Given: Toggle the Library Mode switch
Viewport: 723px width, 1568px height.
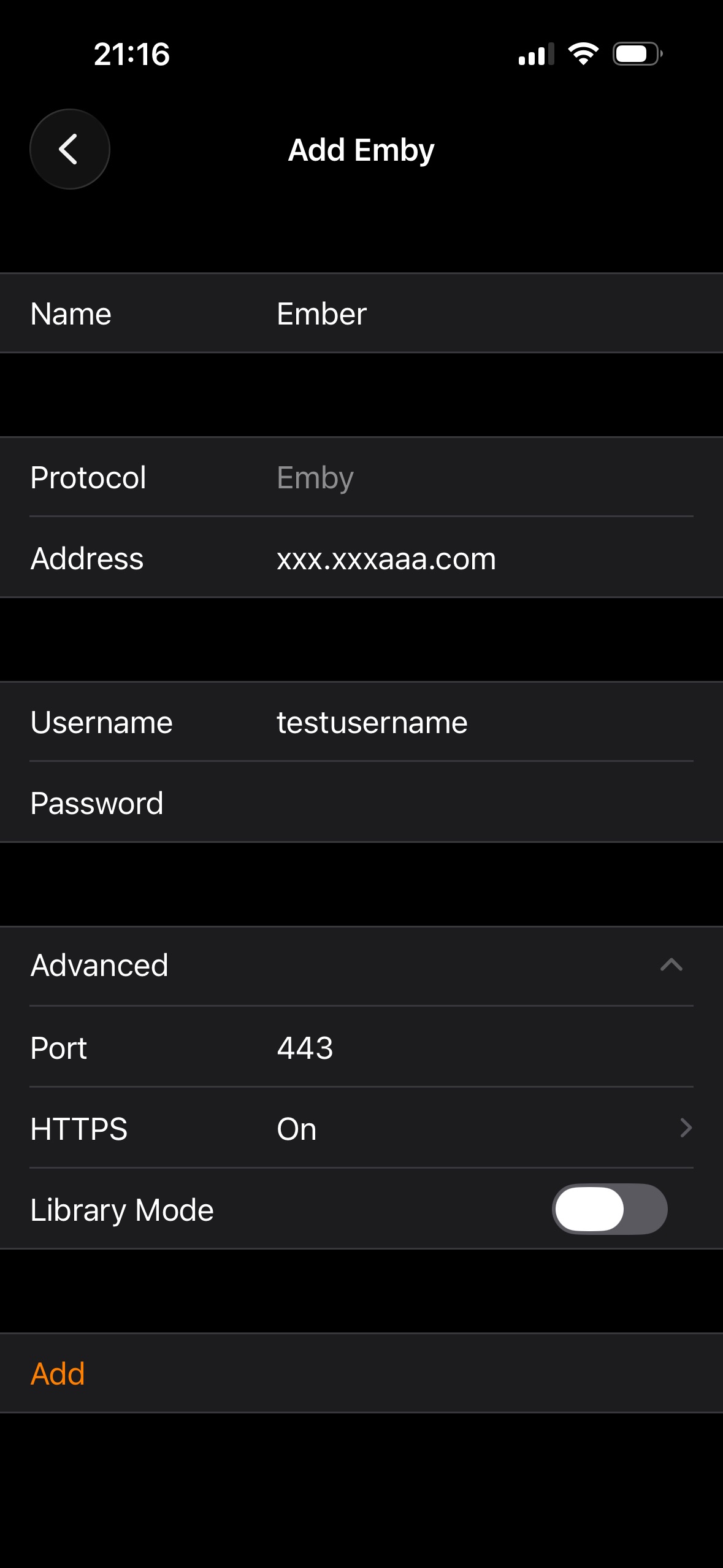Looking at the screenshot, I should [x=609, y=1210].
